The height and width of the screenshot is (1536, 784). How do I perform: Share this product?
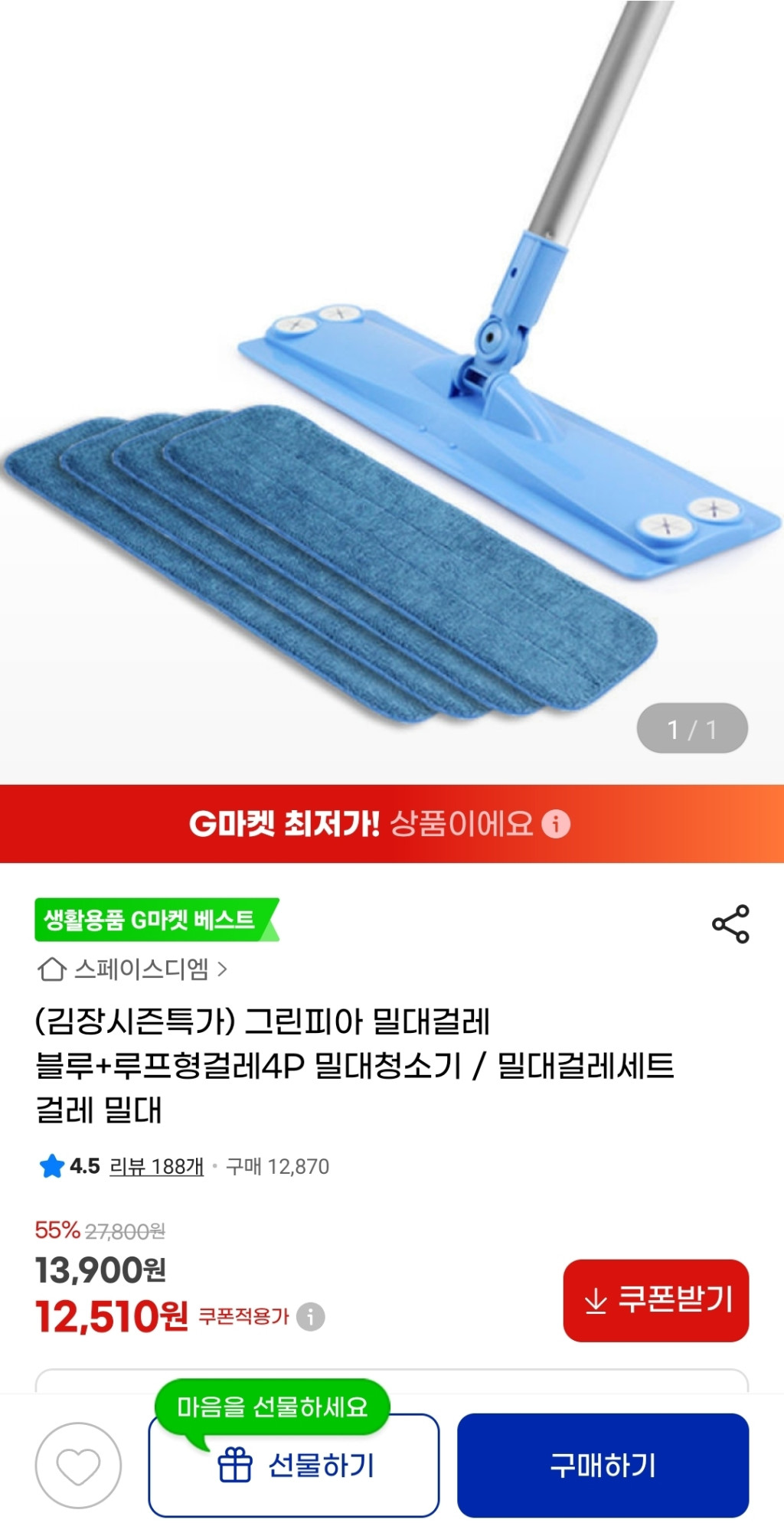(x=730, y=923)
